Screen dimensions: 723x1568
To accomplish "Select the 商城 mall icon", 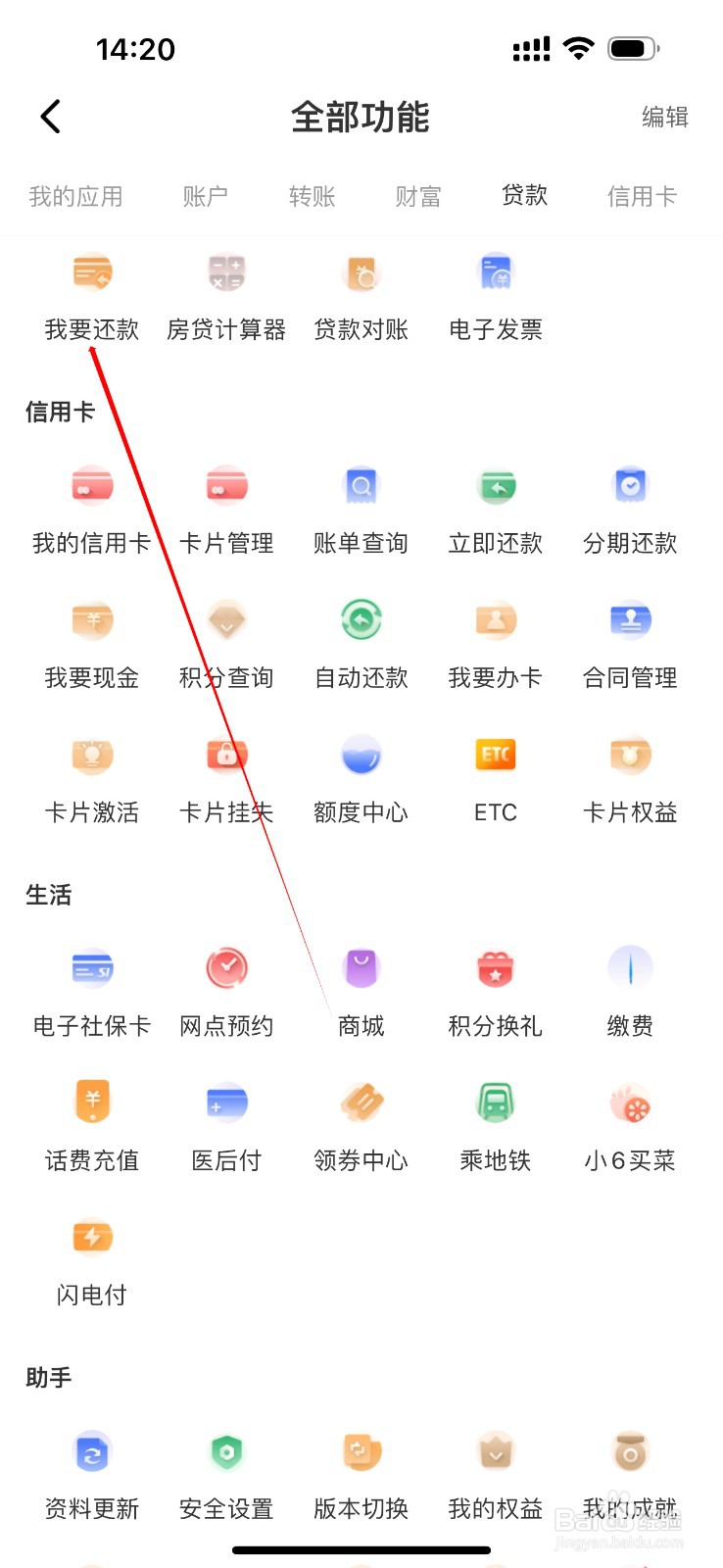I will click(361, 988).
